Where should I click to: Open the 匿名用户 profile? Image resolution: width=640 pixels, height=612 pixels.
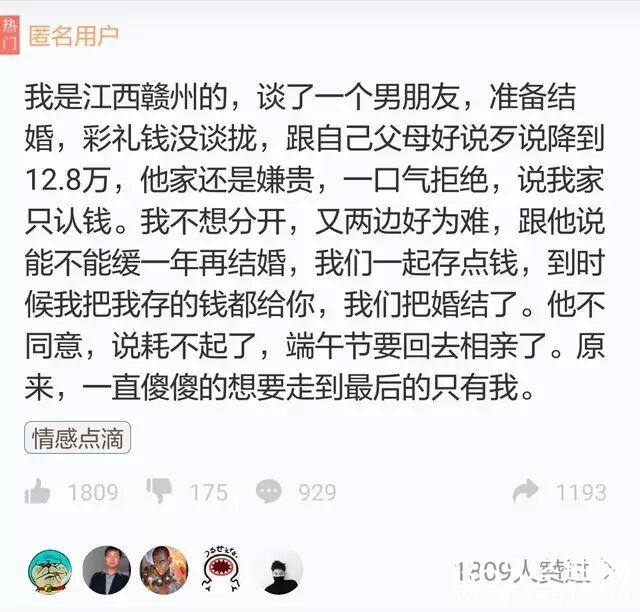tap(74, 37)
